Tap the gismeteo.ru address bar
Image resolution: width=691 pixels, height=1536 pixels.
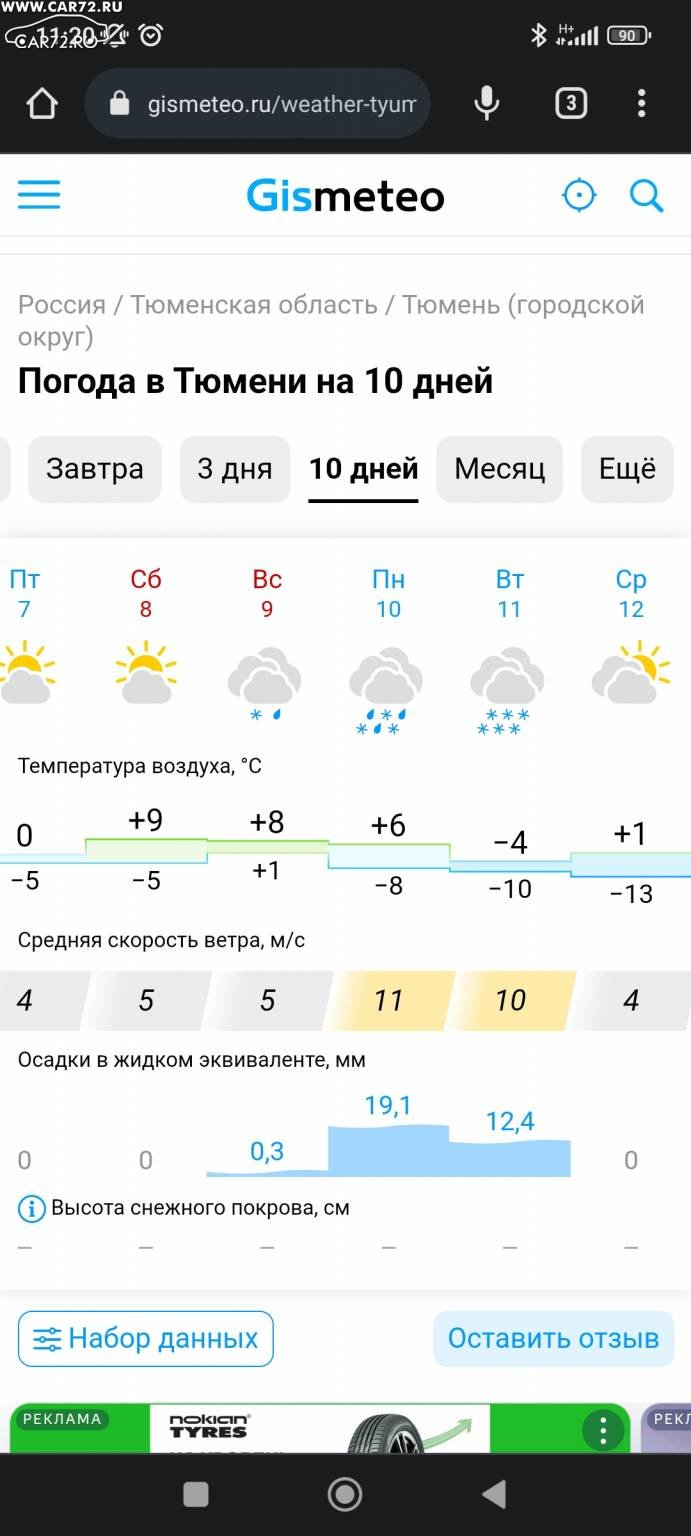pos(258,103)
